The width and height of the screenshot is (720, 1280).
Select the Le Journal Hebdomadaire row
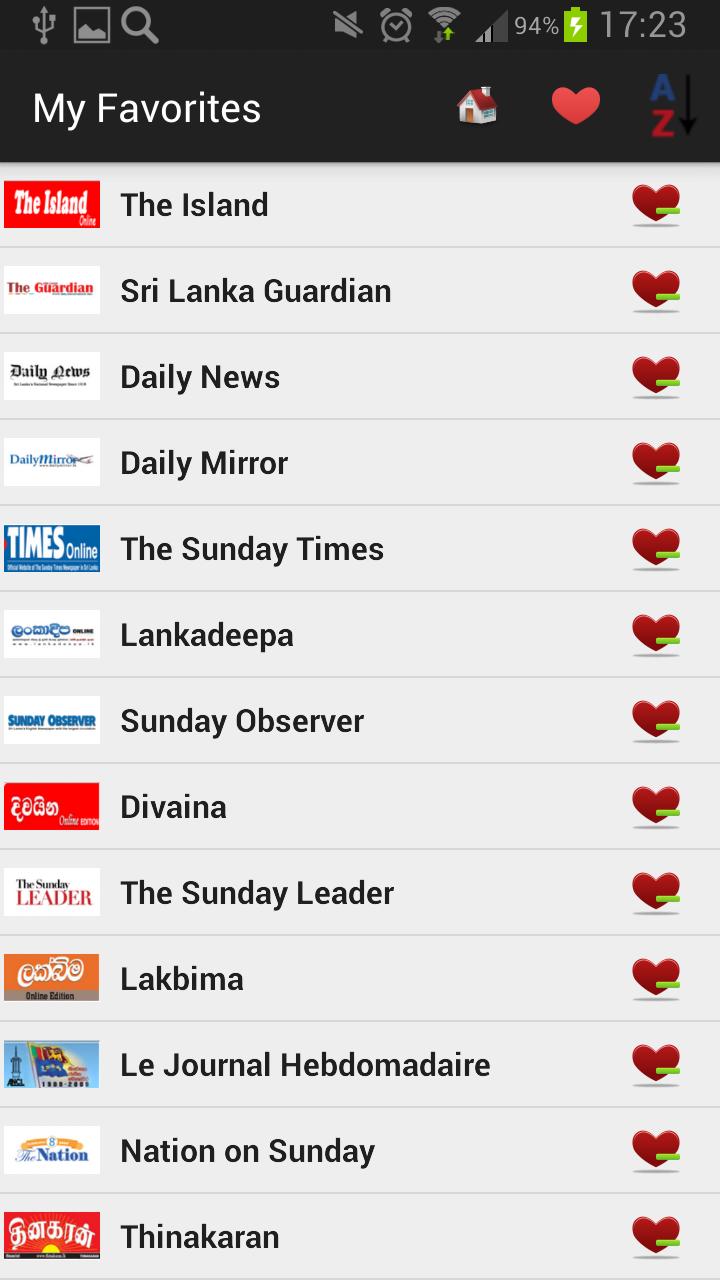click(305, 1064)
